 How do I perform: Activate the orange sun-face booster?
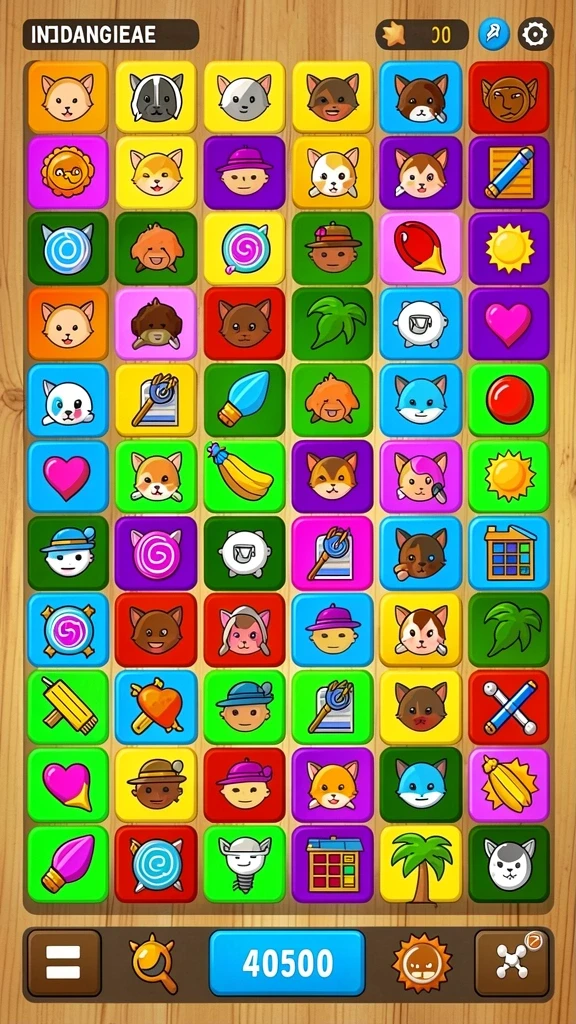(x=422, y=963)
